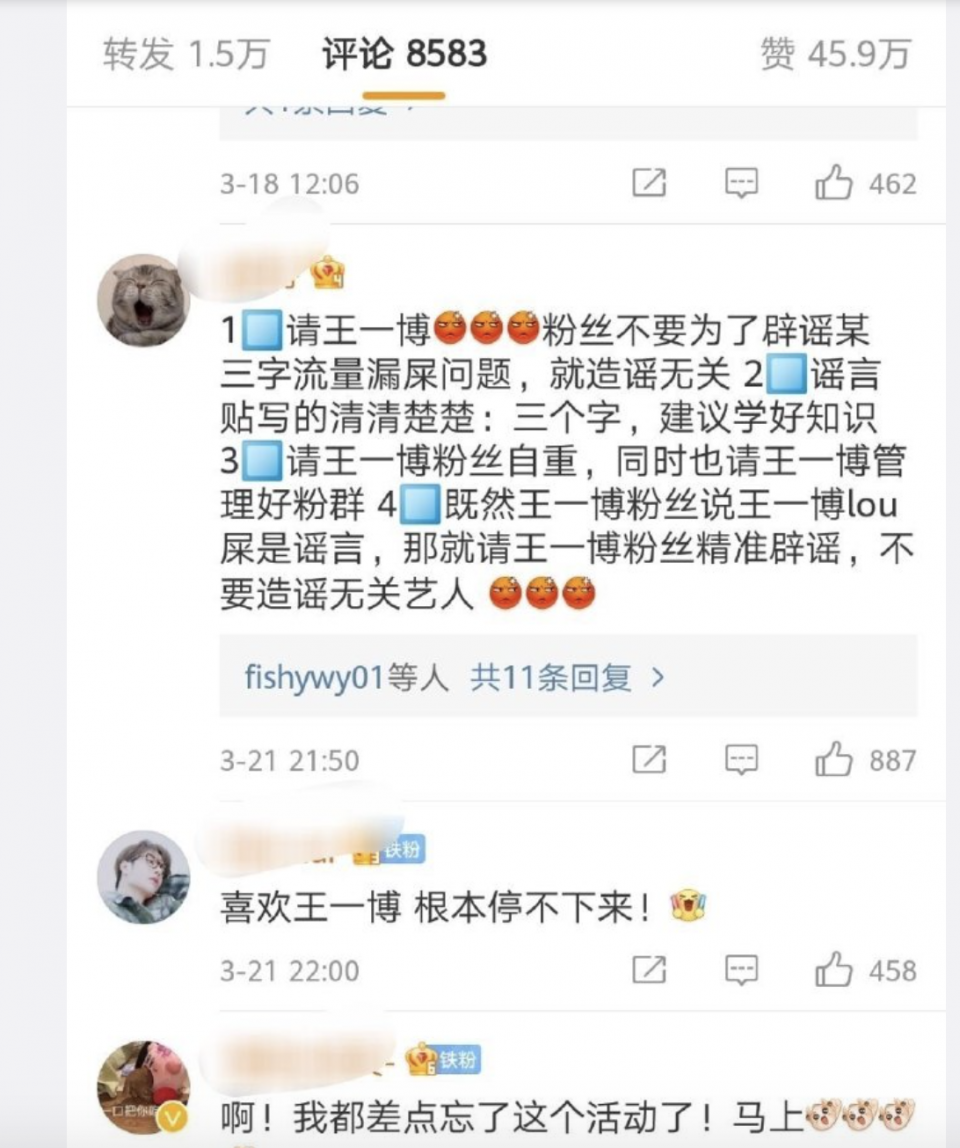Like the comment posted 3-21 21:50
This screenshot has width=960, height=1148.
(x=834, y=761)
